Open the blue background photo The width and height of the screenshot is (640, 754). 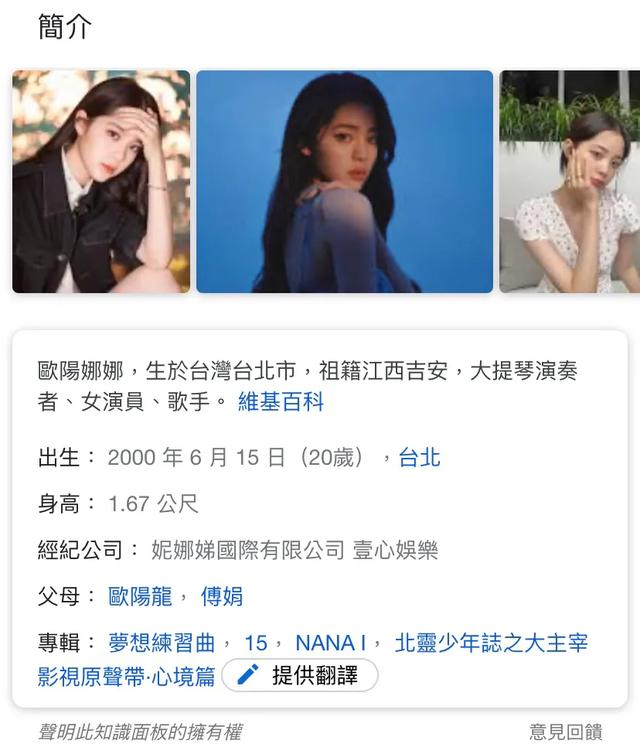344,181
